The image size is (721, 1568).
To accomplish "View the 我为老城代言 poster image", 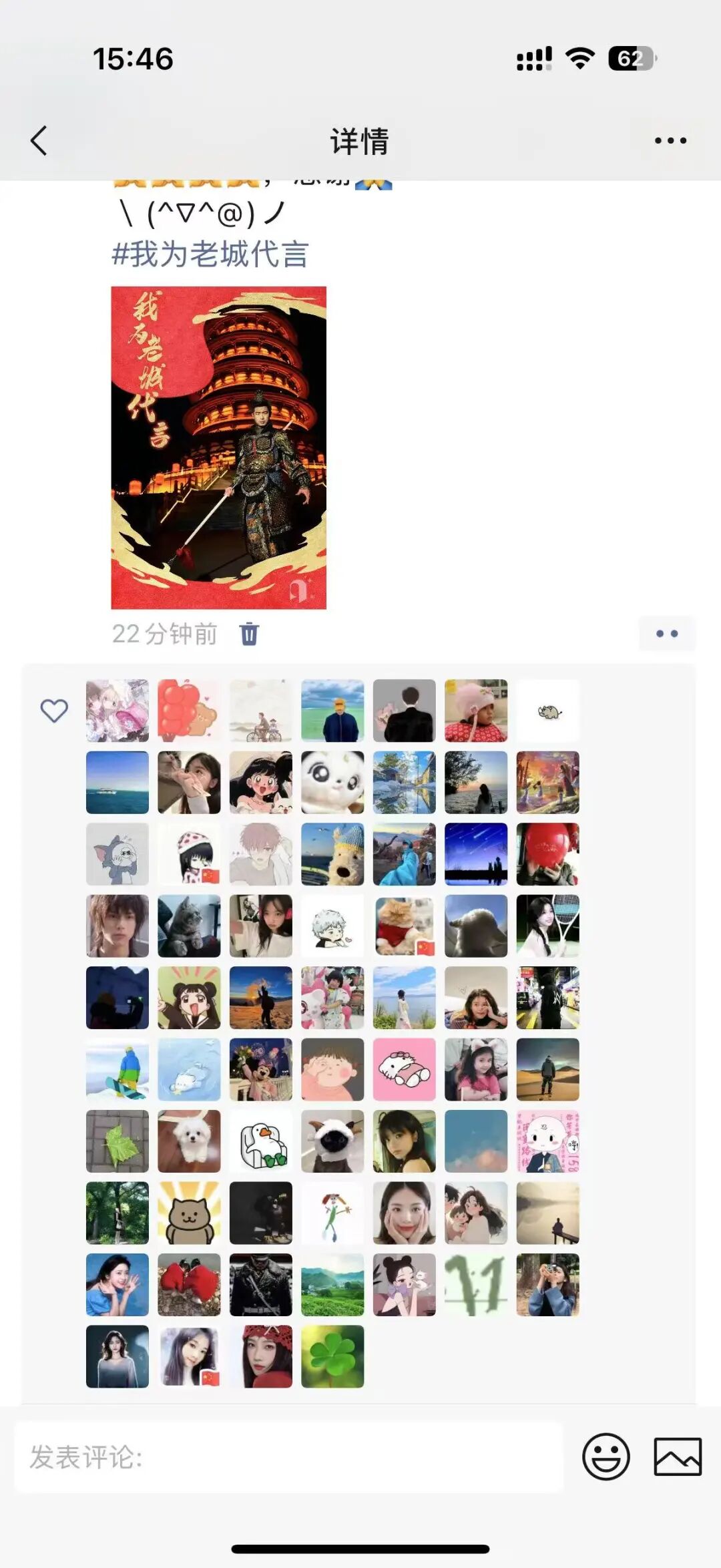I will pos(218,447).
